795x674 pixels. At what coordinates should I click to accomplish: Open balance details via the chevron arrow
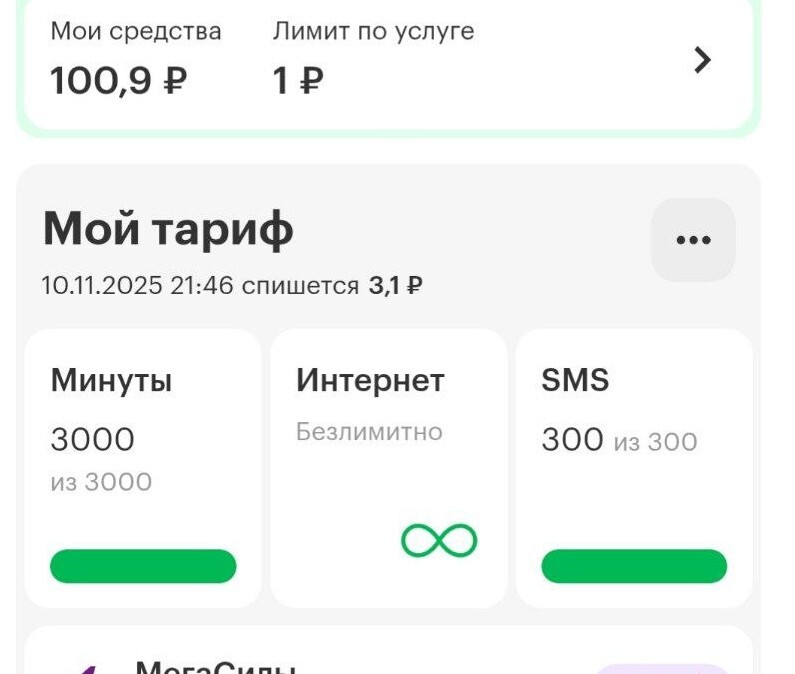point(702,61)
